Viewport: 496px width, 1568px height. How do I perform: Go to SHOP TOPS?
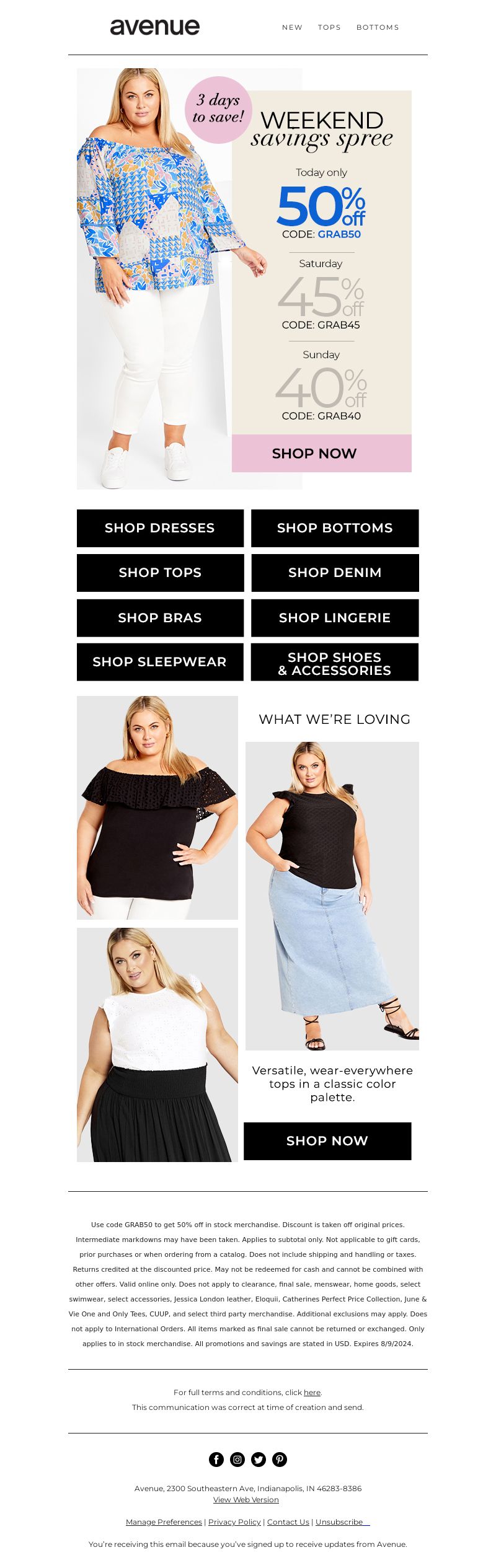coord(160,573)
